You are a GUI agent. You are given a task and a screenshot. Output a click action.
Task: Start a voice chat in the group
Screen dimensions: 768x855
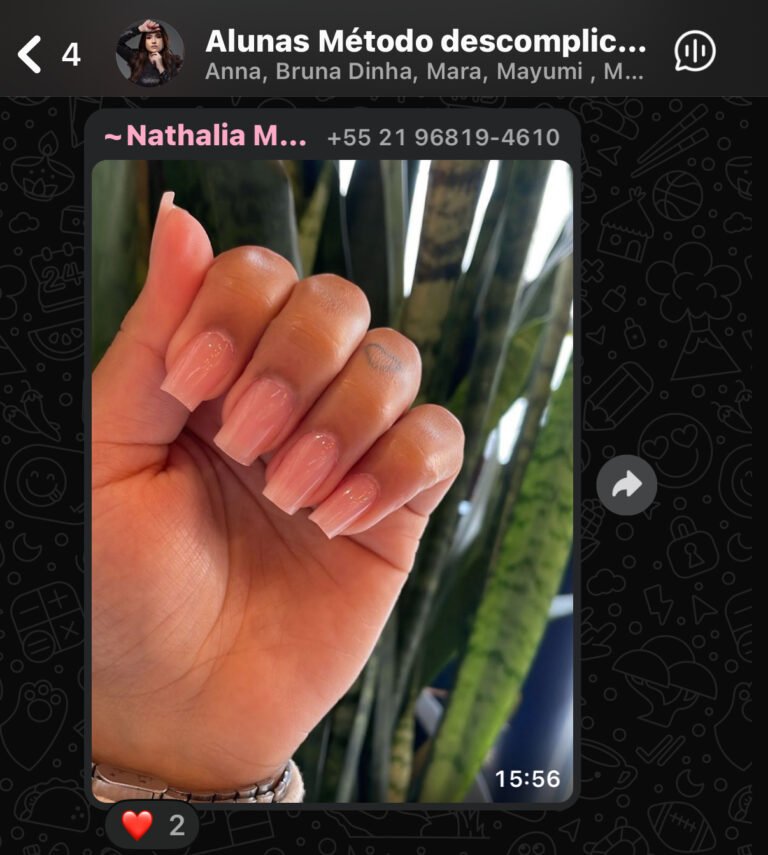pos(694,52)
